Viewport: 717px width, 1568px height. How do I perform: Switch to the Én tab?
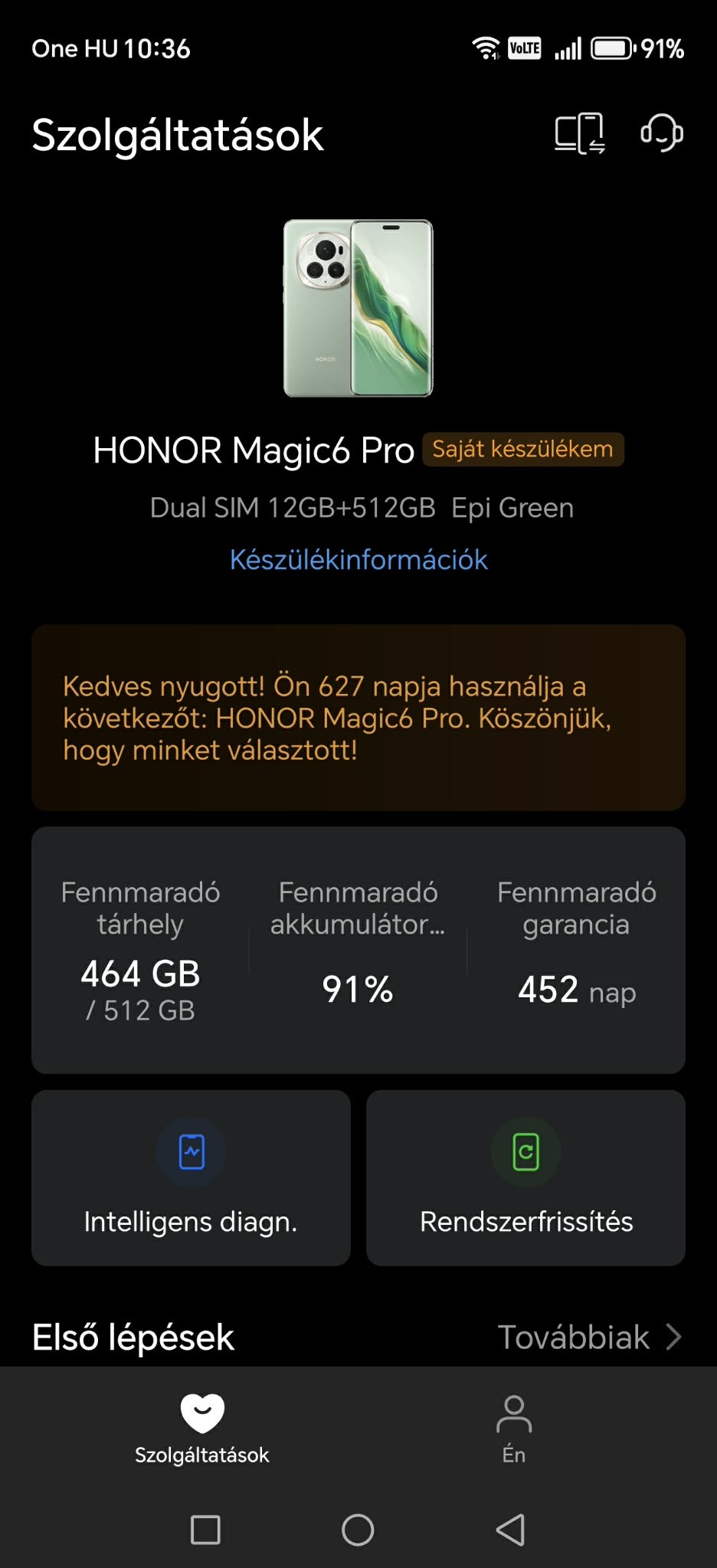[514, 1429]
